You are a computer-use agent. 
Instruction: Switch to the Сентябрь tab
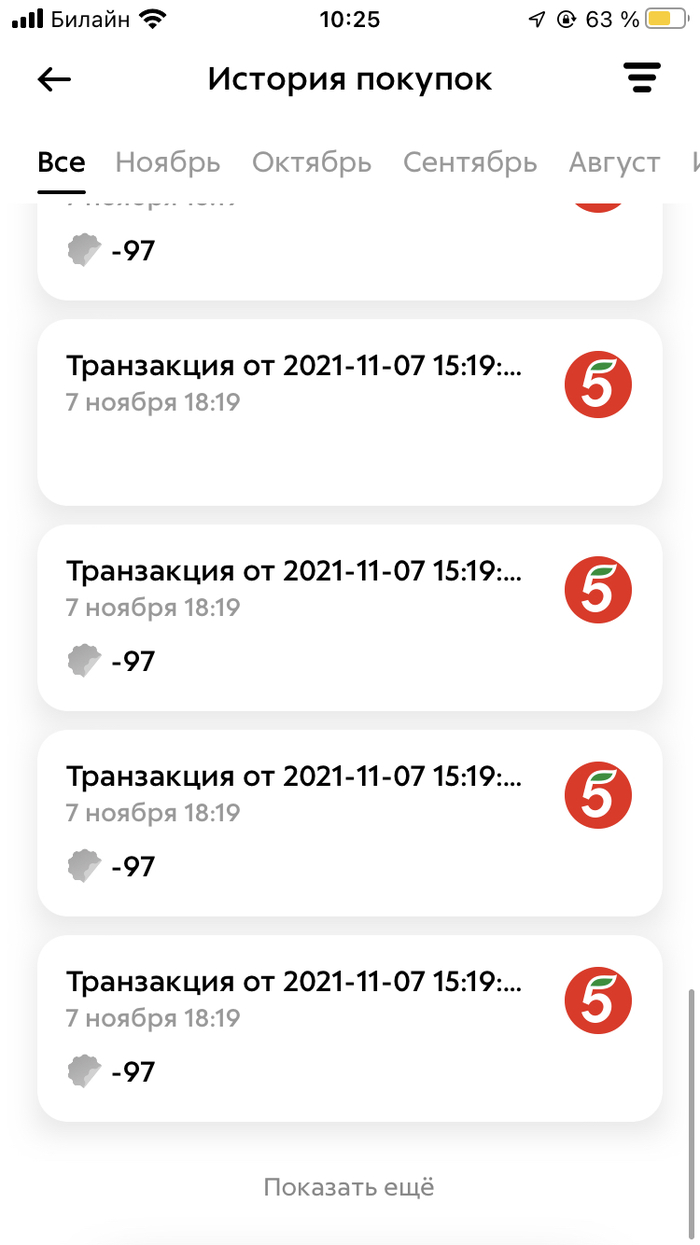coord(470,162)
